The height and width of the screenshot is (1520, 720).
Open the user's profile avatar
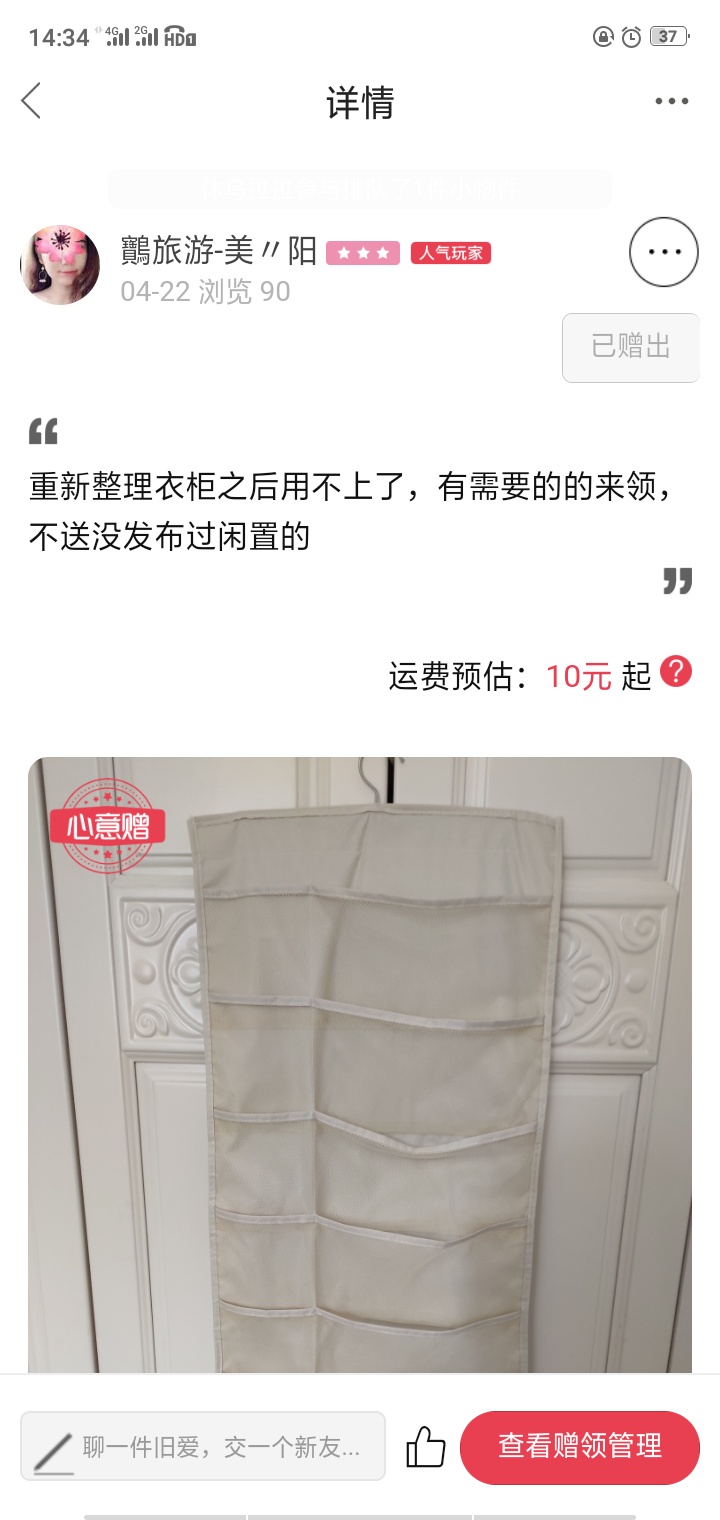pos(60,265)
